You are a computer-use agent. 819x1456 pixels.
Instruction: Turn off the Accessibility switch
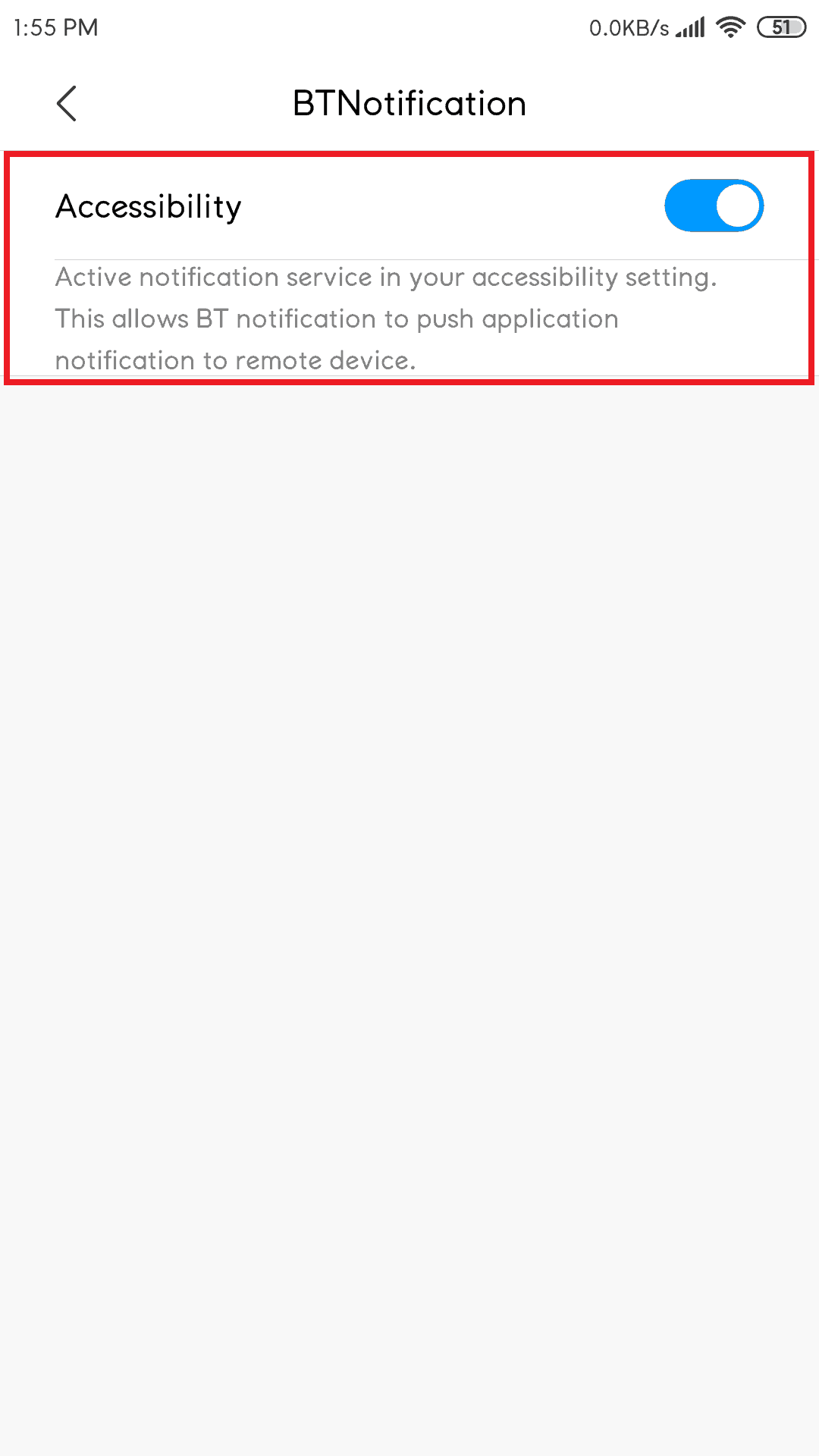[x=714, y=206]
